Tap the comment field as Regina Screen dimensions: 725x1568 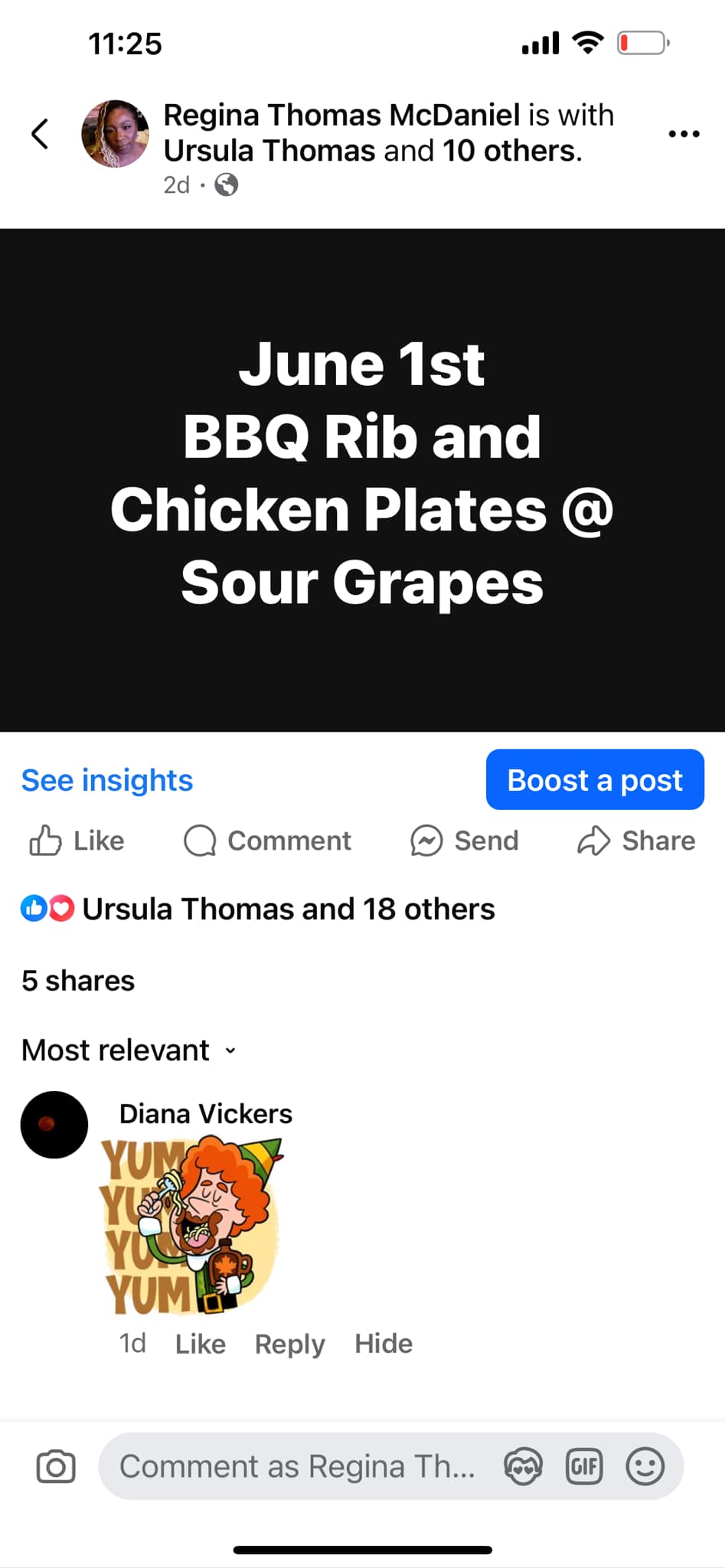tap(297, 1467)
